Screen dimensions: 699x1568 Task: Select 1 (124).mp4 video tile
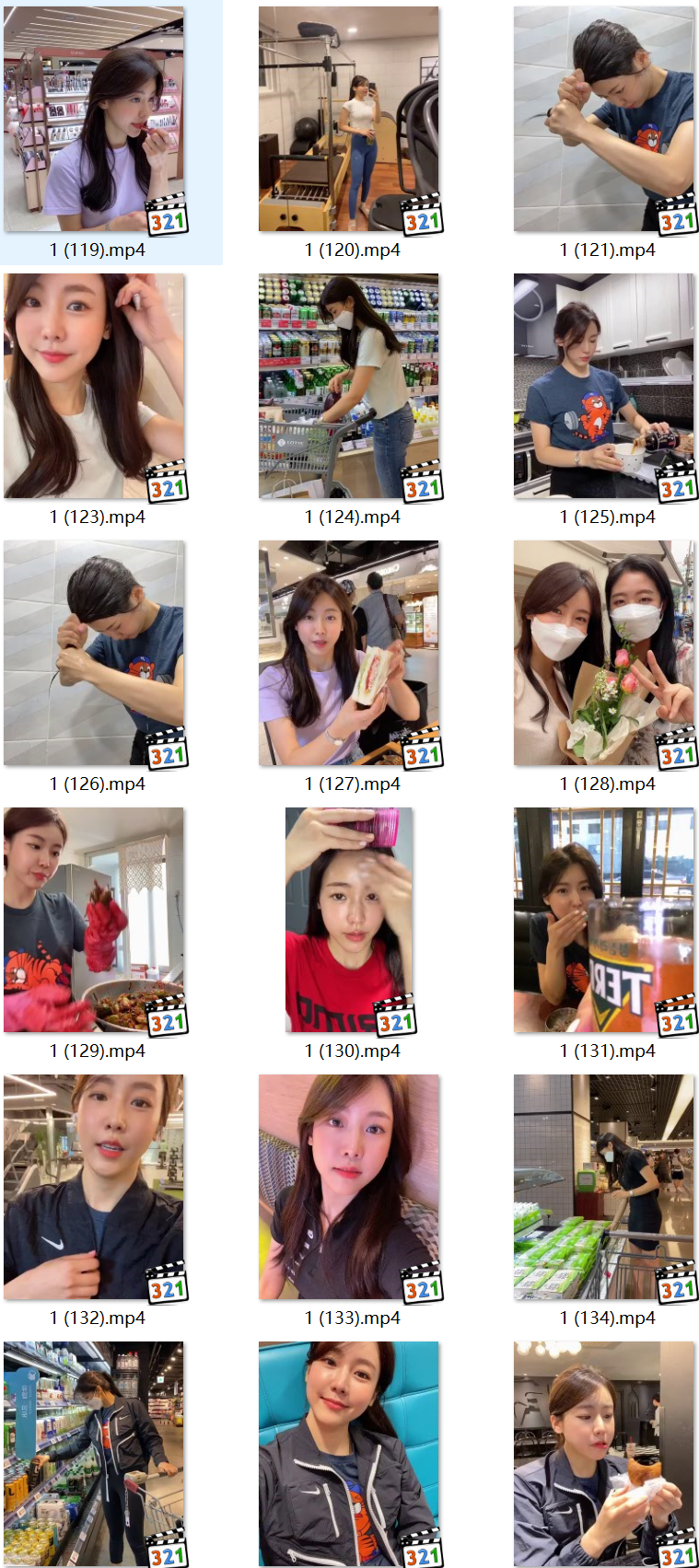[x=349, y=387]
